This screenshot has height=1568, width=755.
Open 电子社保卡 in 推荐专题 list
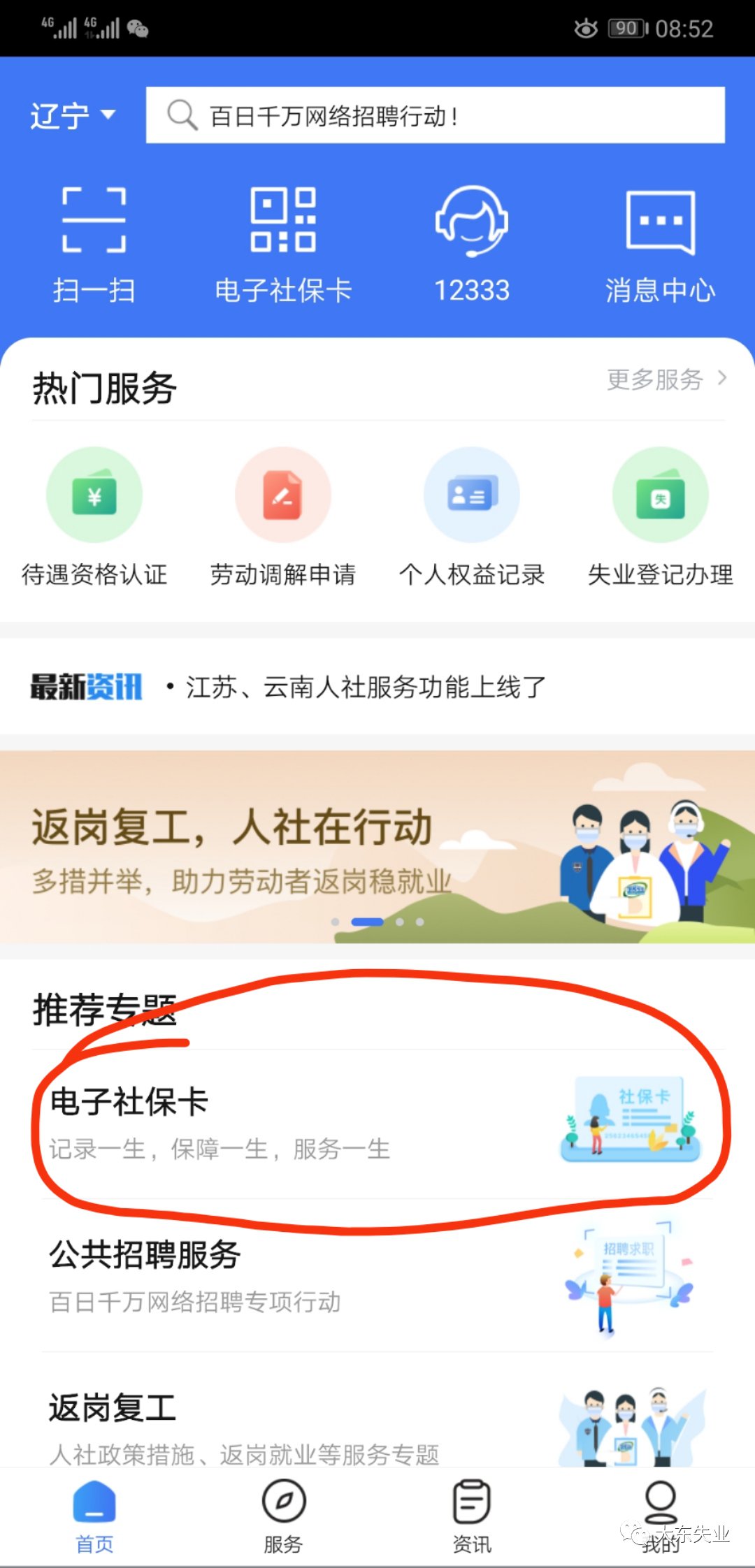tap(377, 1123)
